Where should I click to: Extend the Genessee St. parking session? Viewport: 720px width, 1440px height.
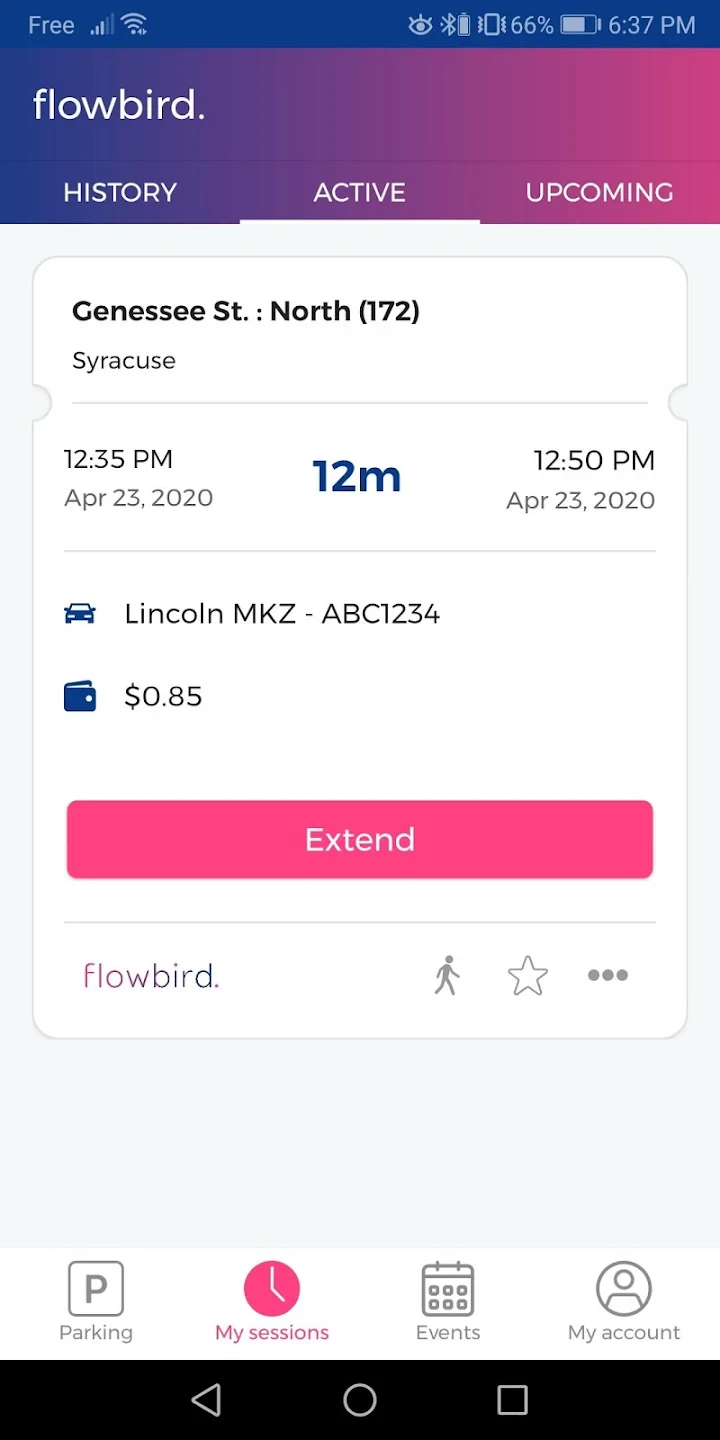point(360,839)
